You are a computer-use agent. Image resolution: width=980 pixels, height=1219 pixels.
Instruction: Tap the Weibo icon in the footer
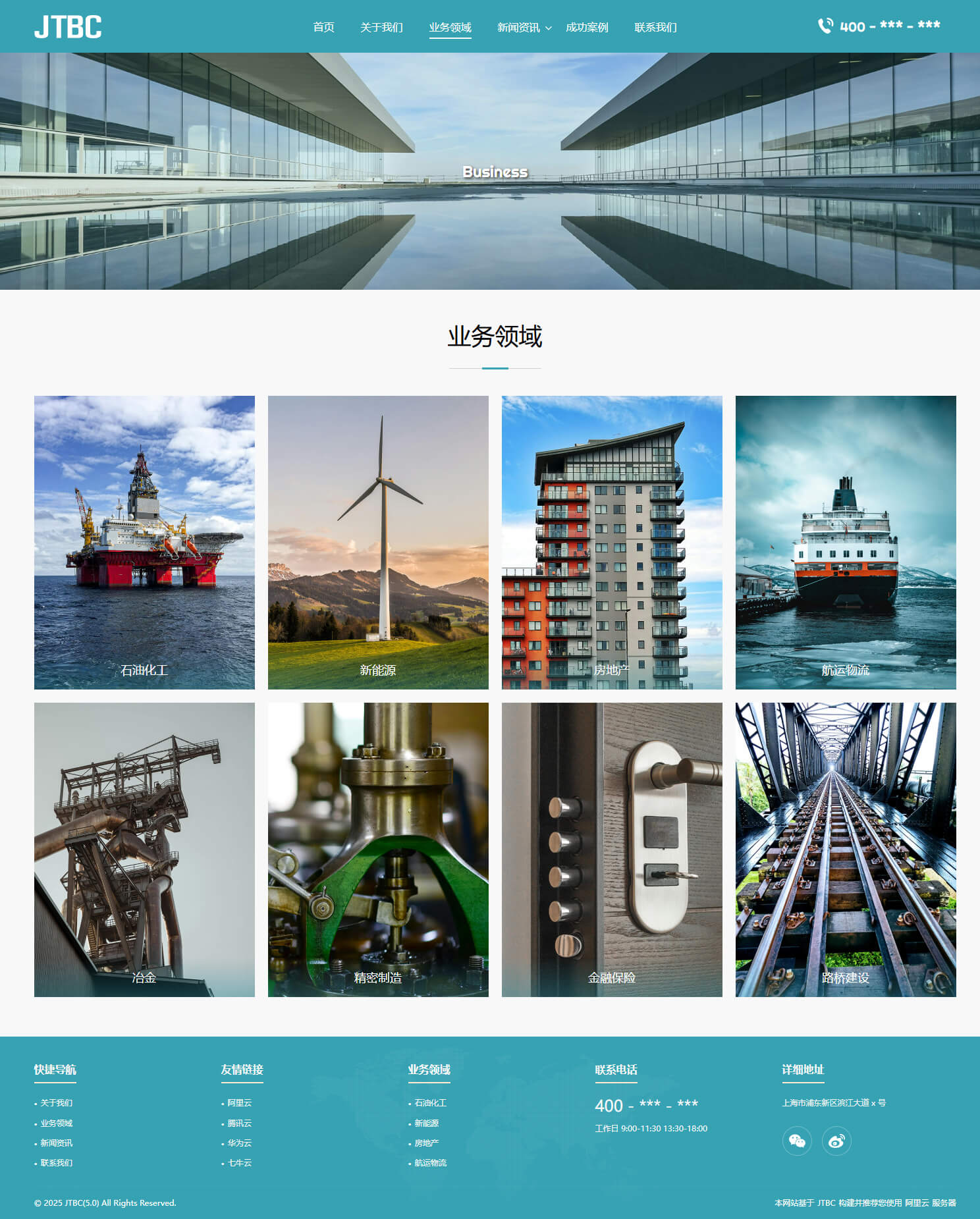836,1141
